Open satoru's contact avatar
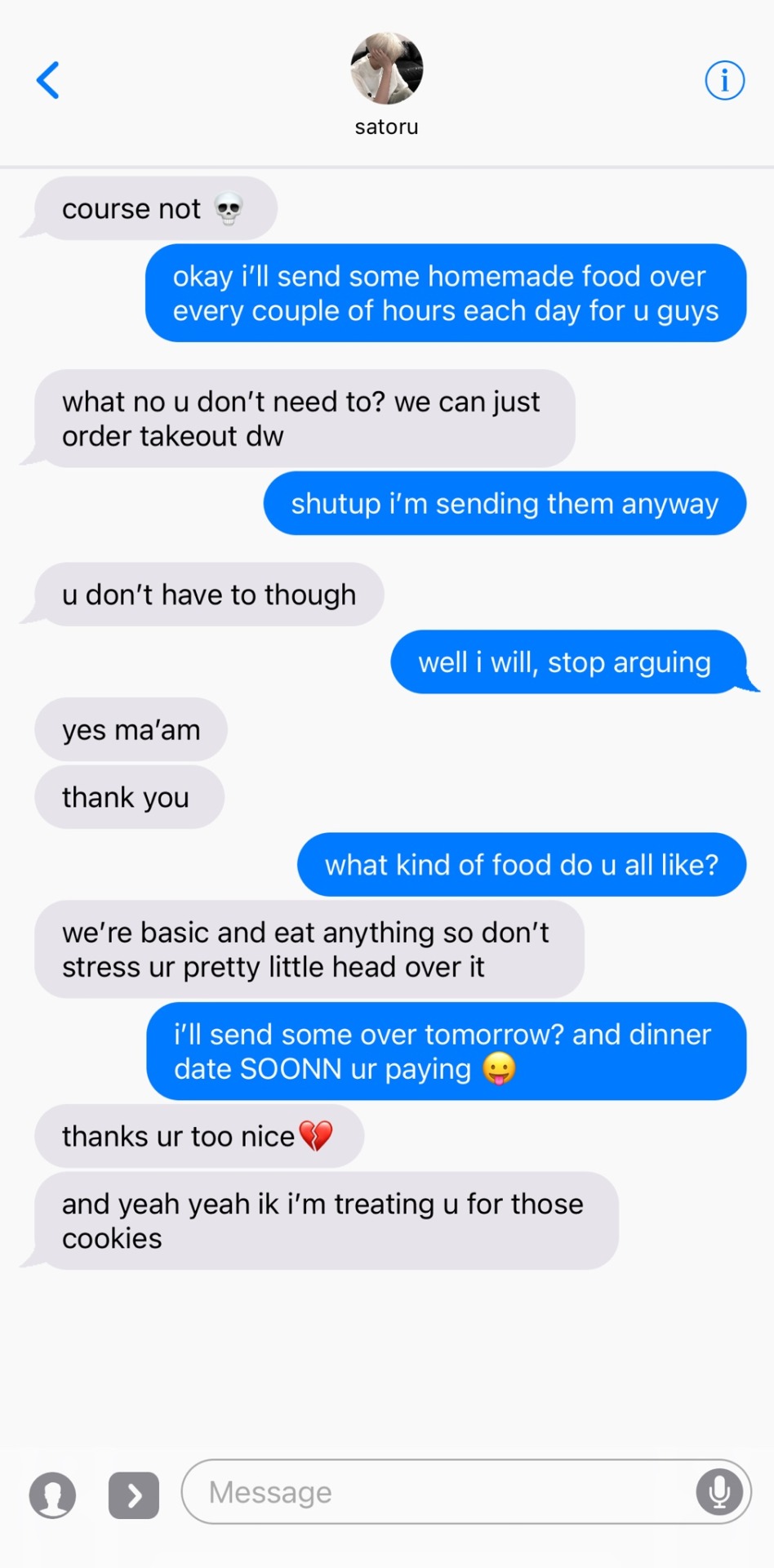This screenshot has height=1568, width=774. coord(386,69)
